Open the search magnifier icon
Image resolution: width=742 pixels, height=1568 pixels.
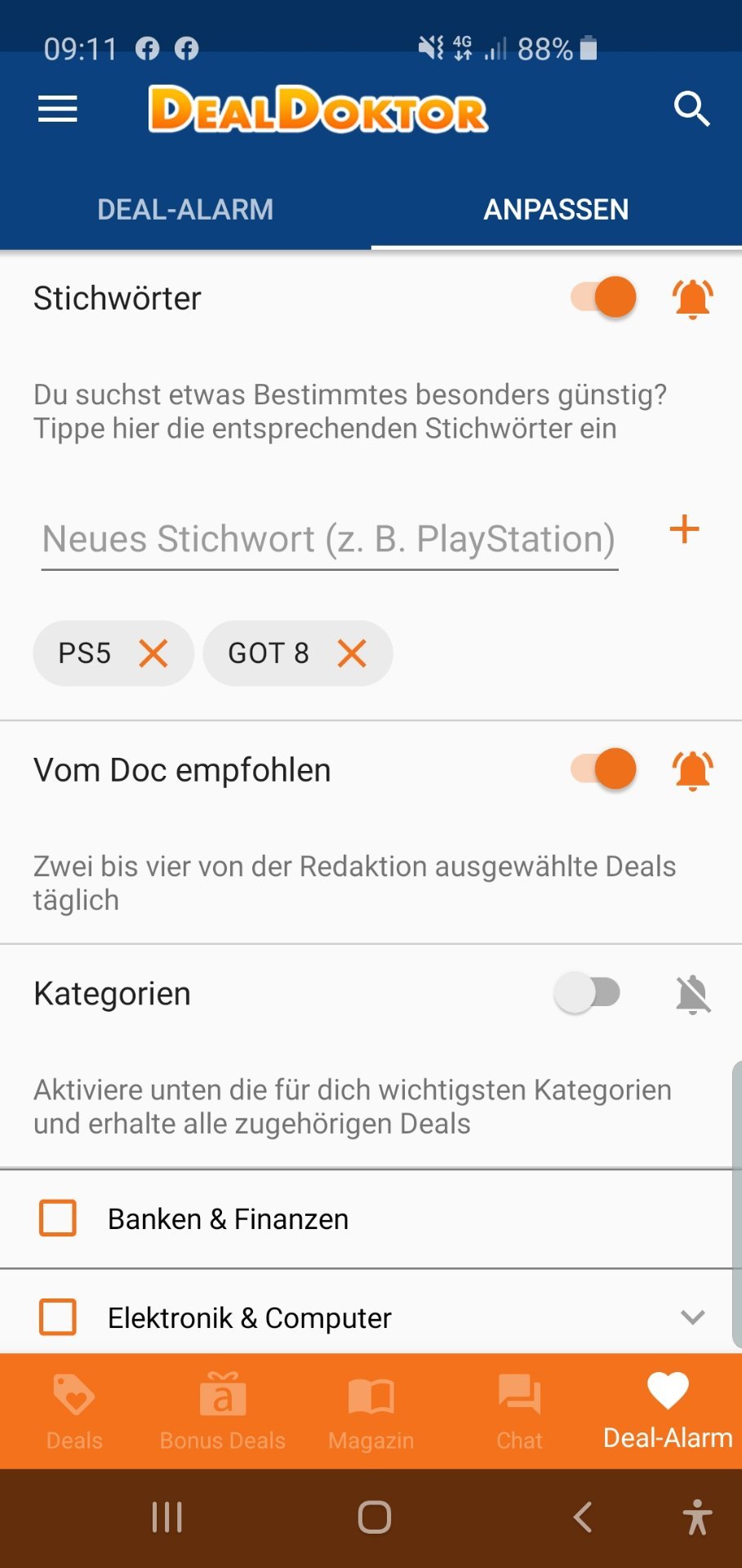pos(691,109)
